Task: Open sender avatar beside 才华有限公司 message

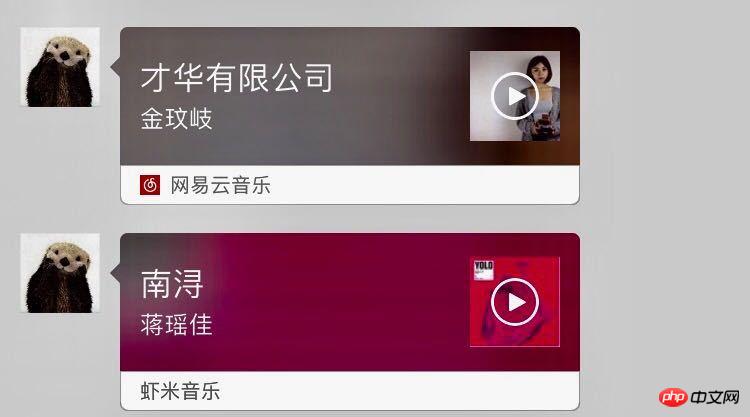Action: (60, 66)
